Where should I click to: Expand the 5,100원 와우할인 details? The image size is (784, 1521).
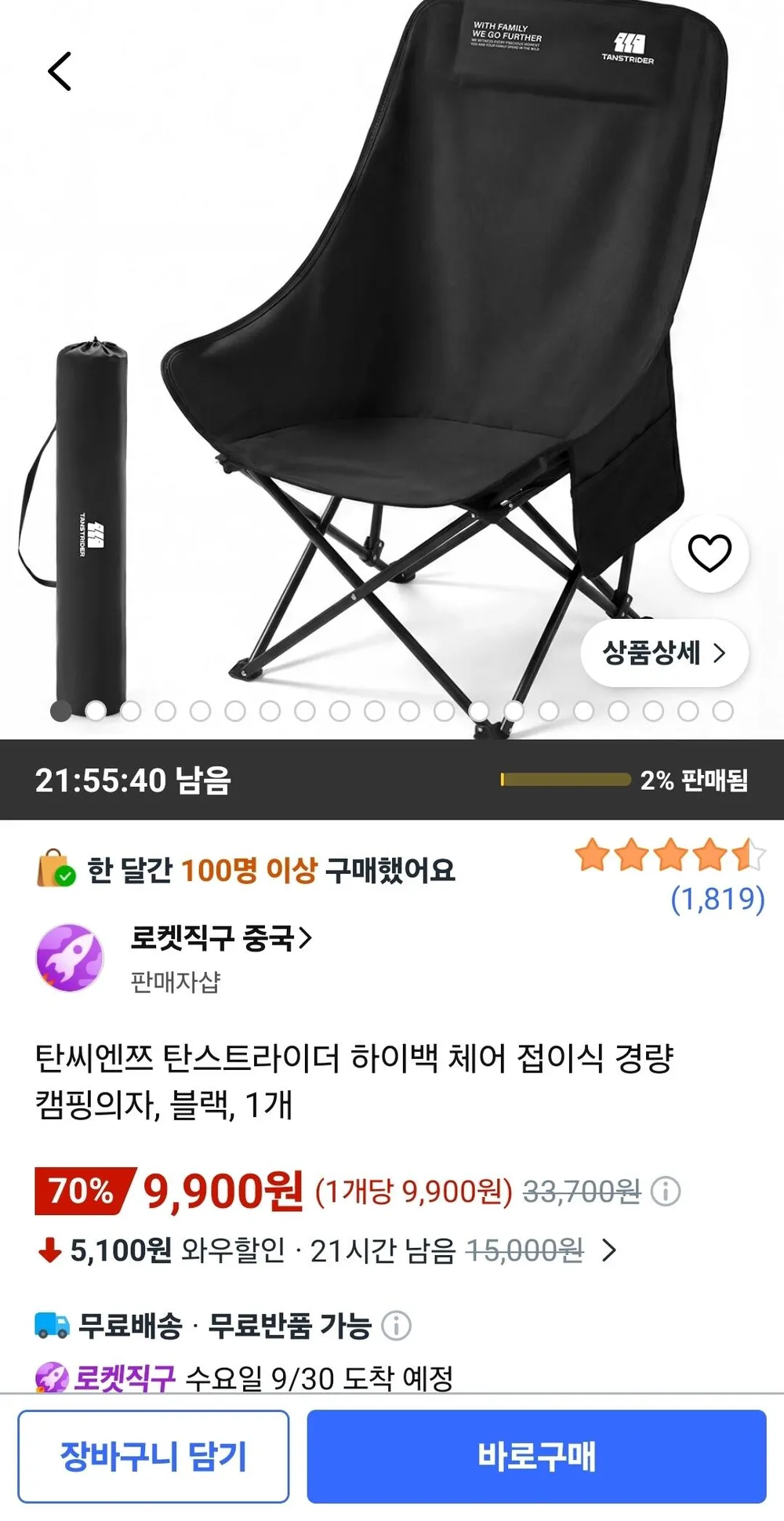(609, 1250)
